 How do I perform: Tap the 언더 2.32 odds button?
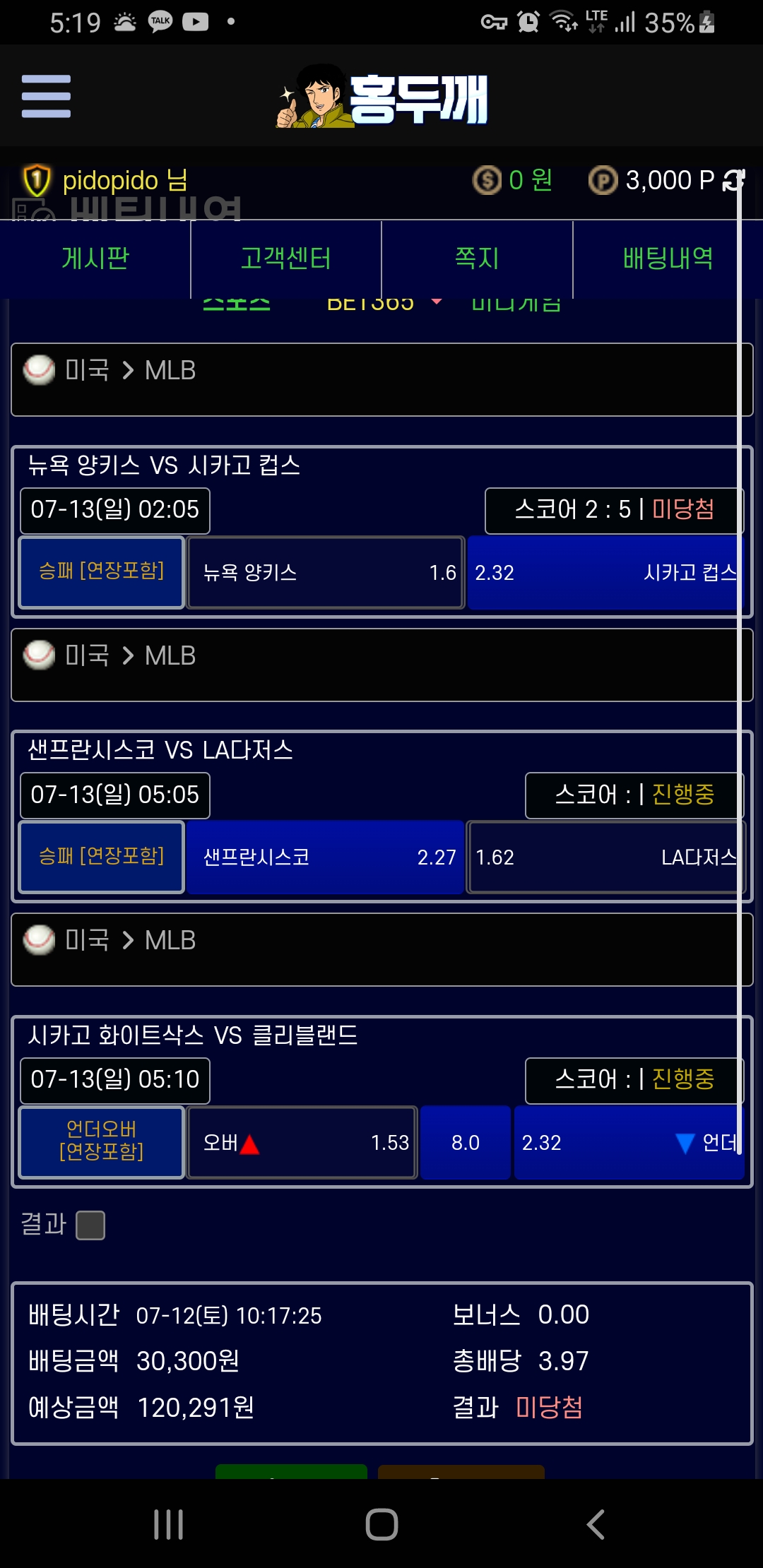click(x=627, y=1142)
